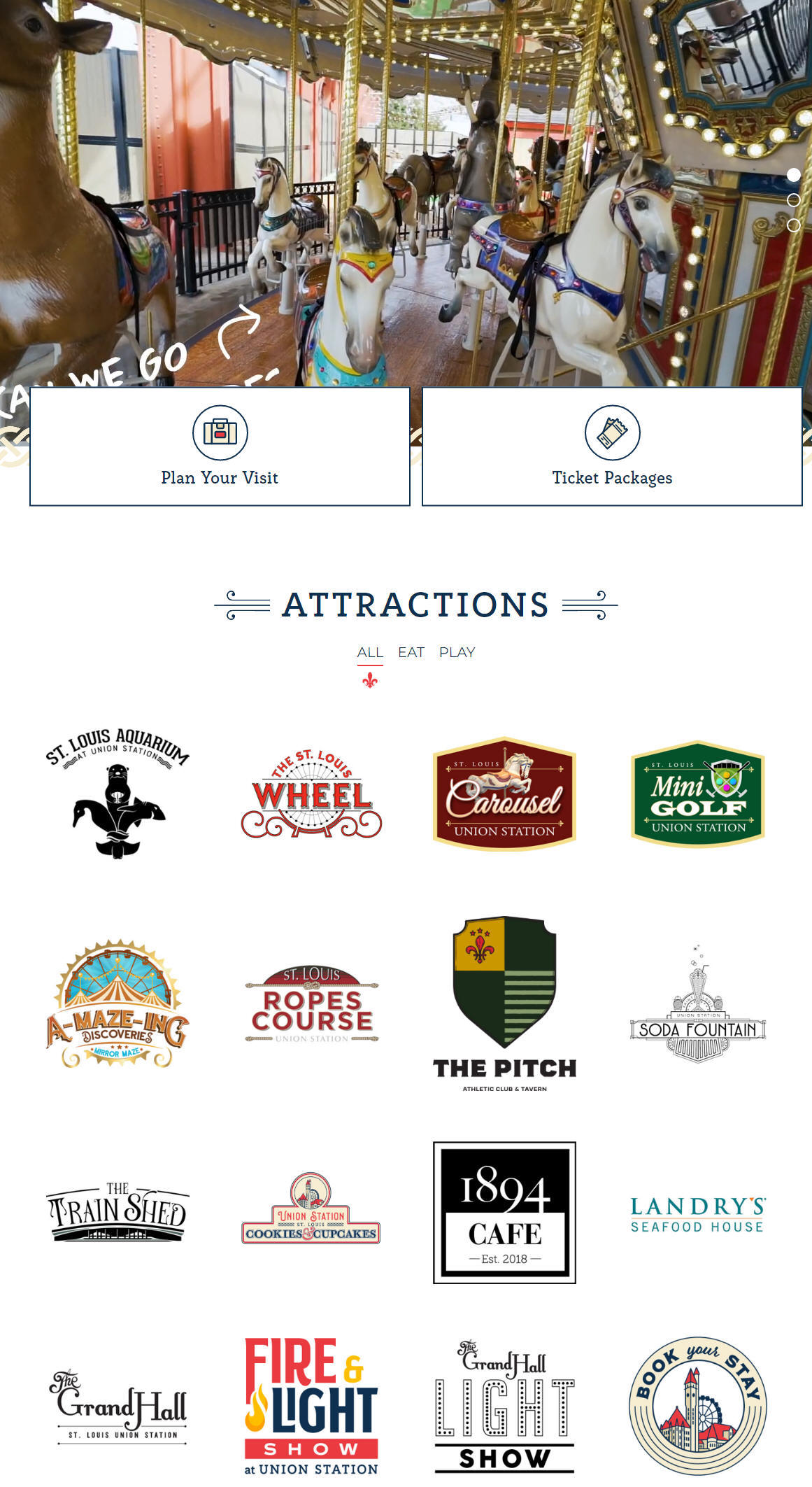Open The Train Shed restaurant
Image resolution: width=812 pixels, height=1487 pixels.
[x=117, y=1212]
